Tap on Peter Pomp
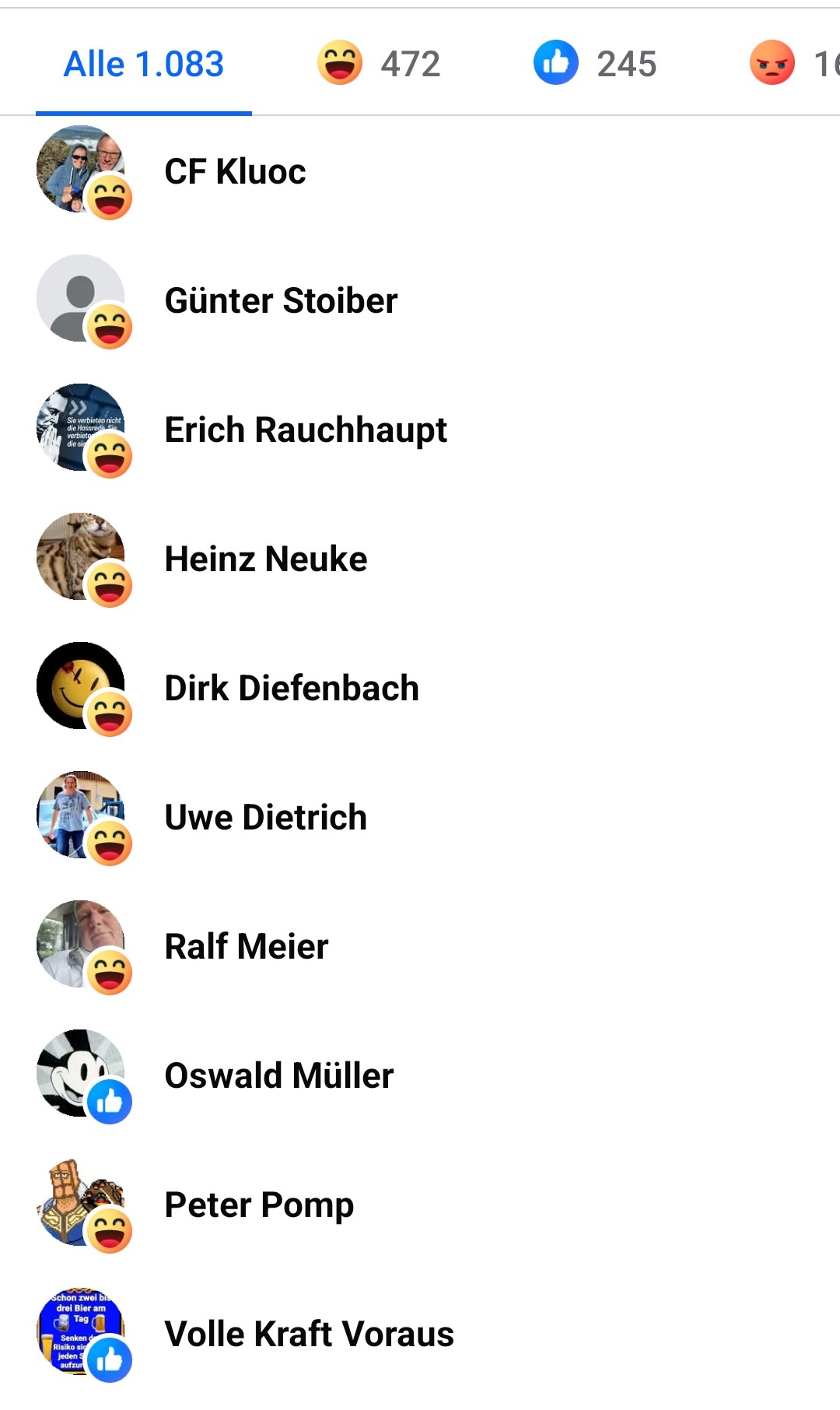The image size is (840, 1410). coord(259,1205)
